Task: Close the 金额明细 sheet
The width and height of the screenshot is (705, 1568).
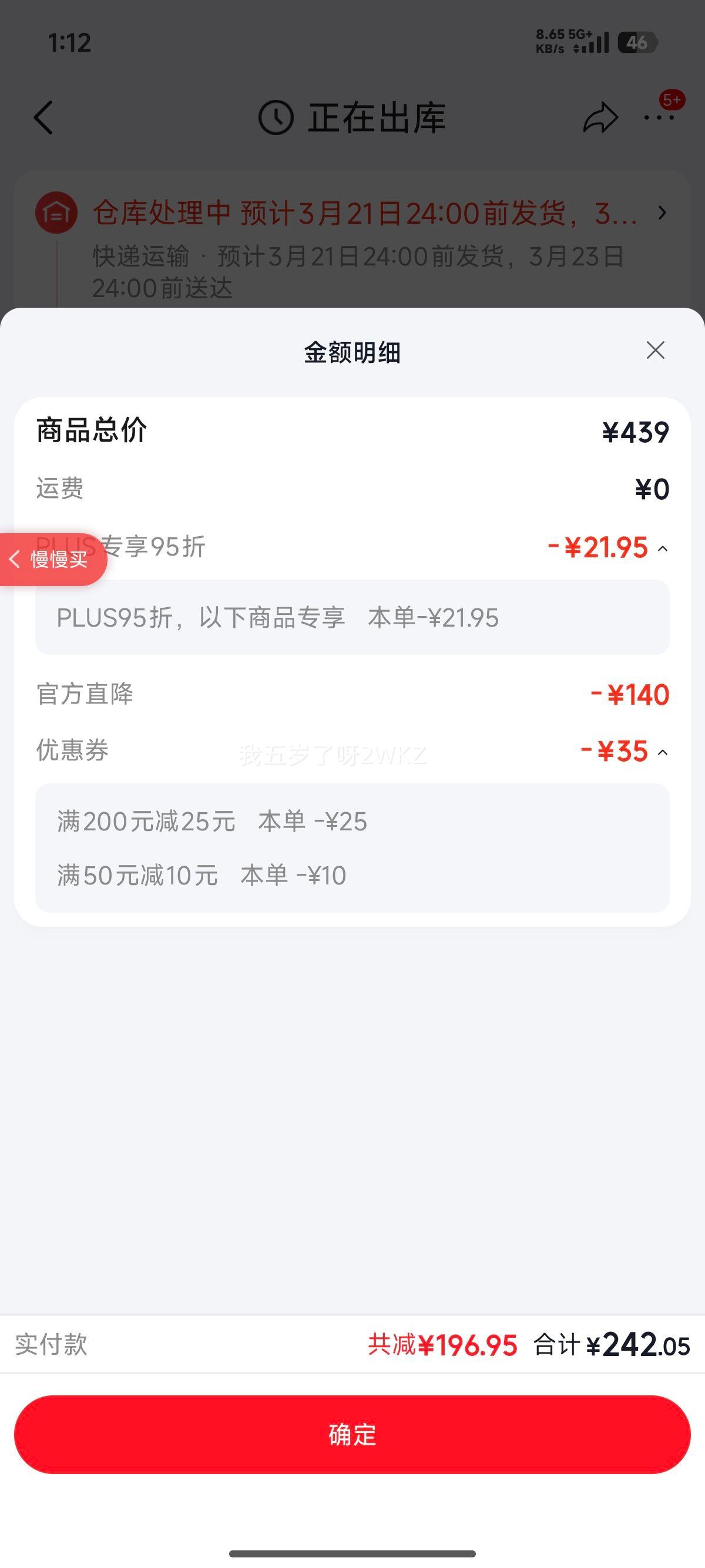Action: tap(655, 350)
